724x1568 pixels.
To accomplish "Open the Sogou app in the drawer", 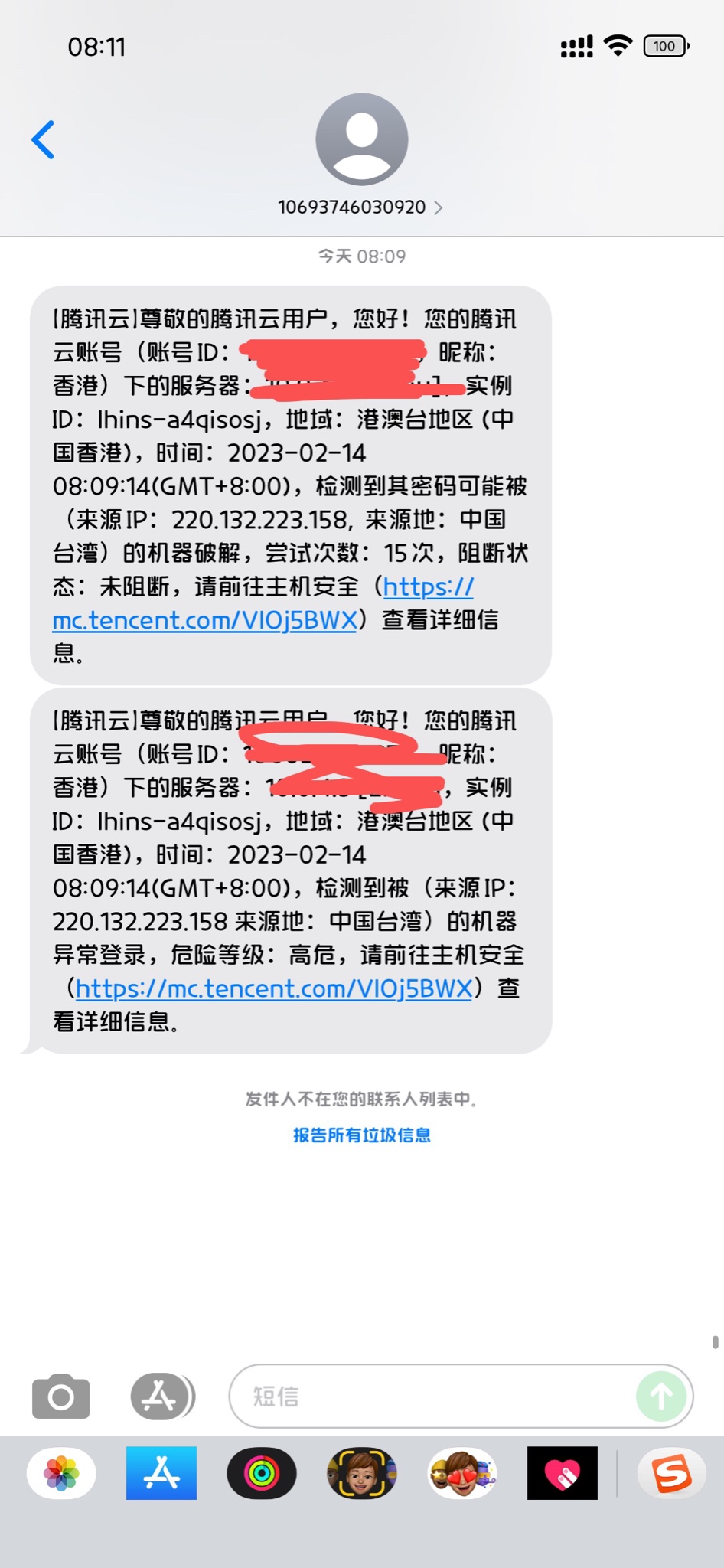I will pyautogui.click(x=671, y=1473).
